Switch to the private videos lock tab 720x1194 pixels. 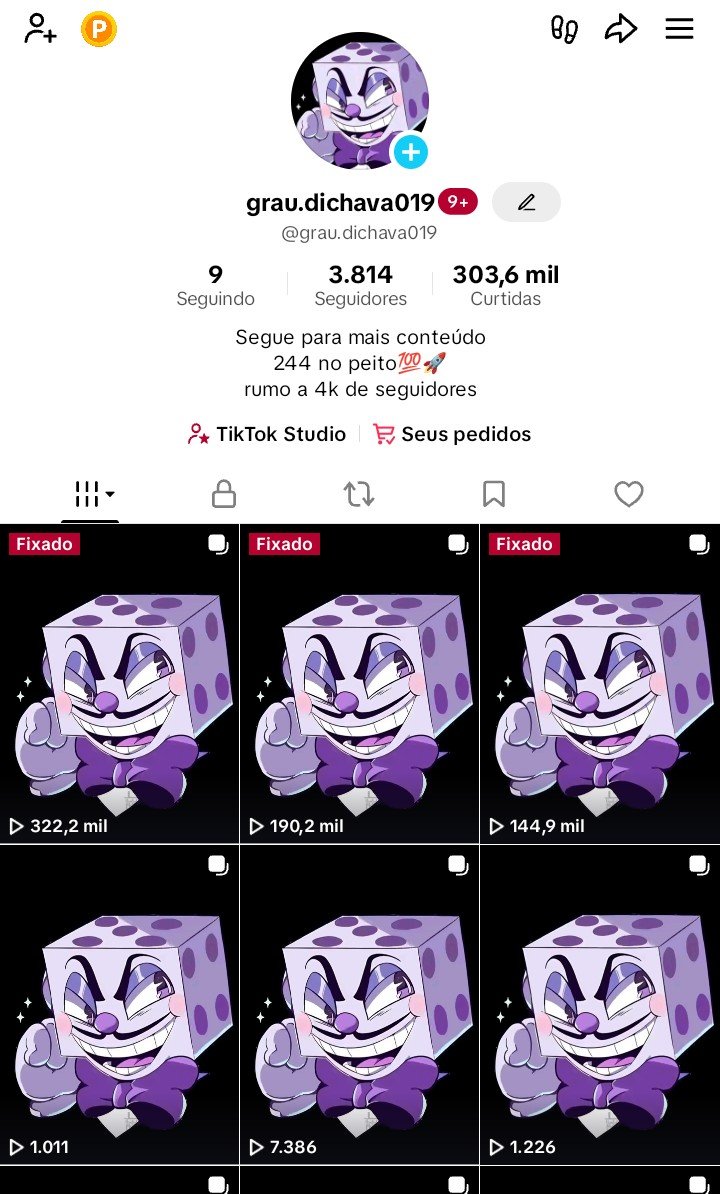(x=224, y=494)
